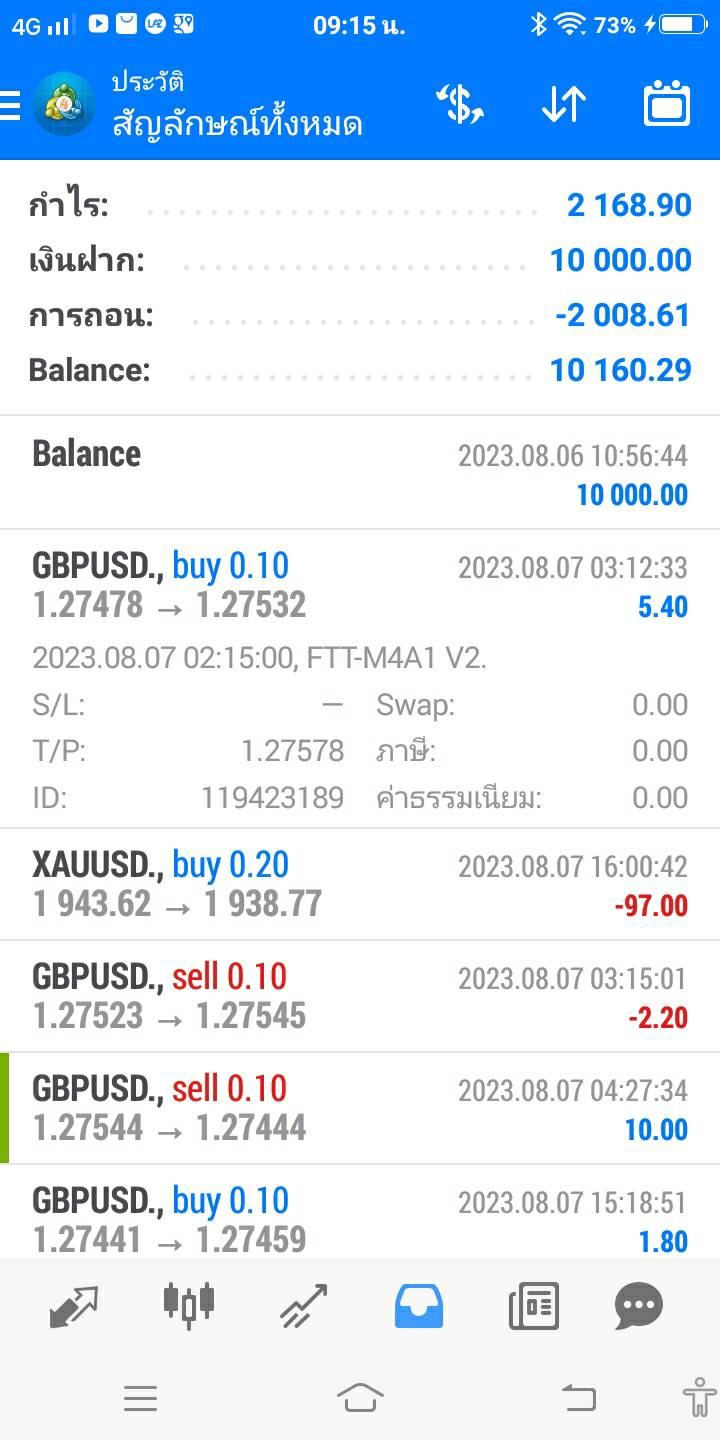
Task: Open the News tab
Action: click(534, 1305)
